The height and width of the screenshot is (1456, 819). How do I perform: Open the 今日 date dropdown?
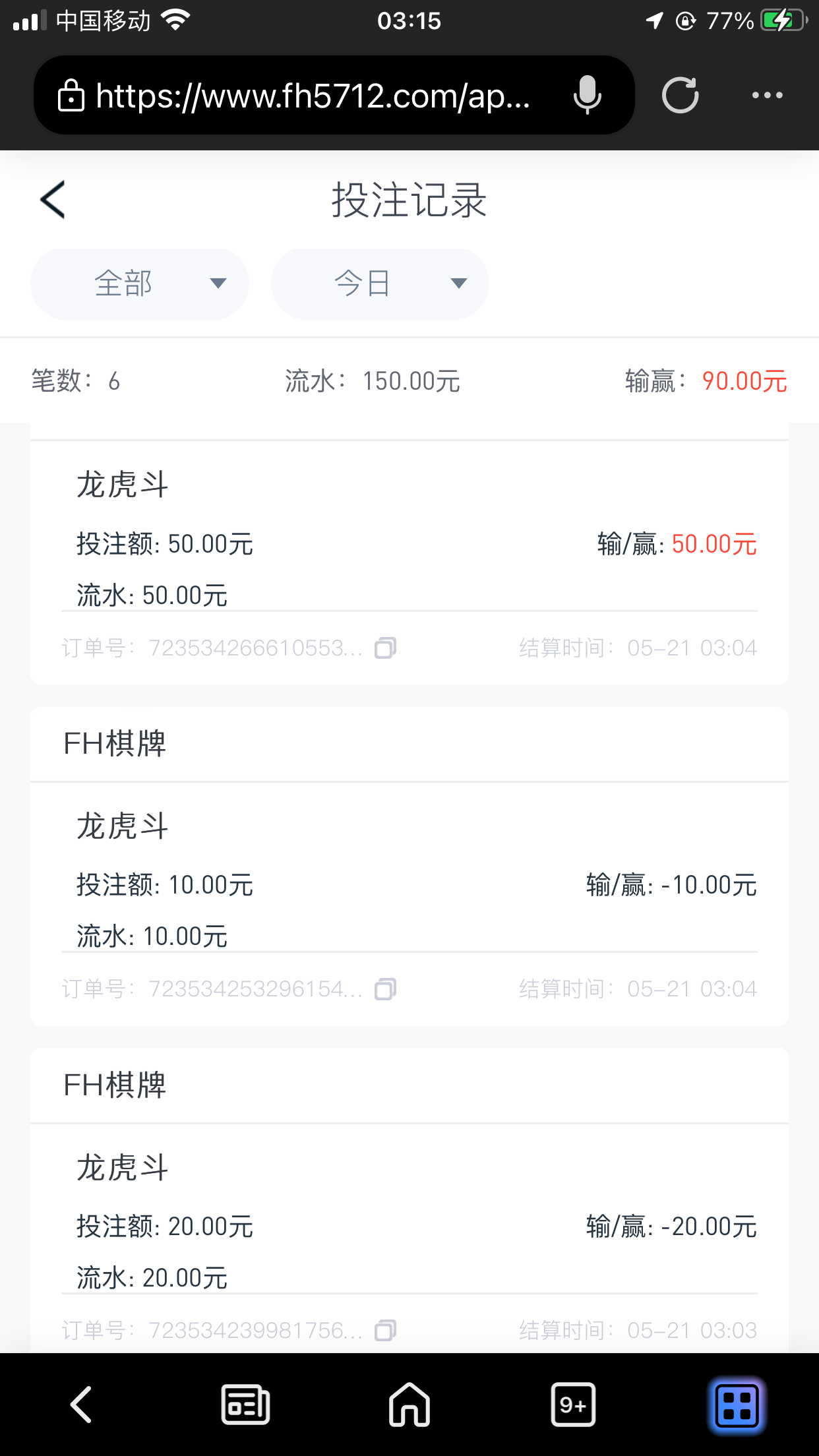point(380,284)
